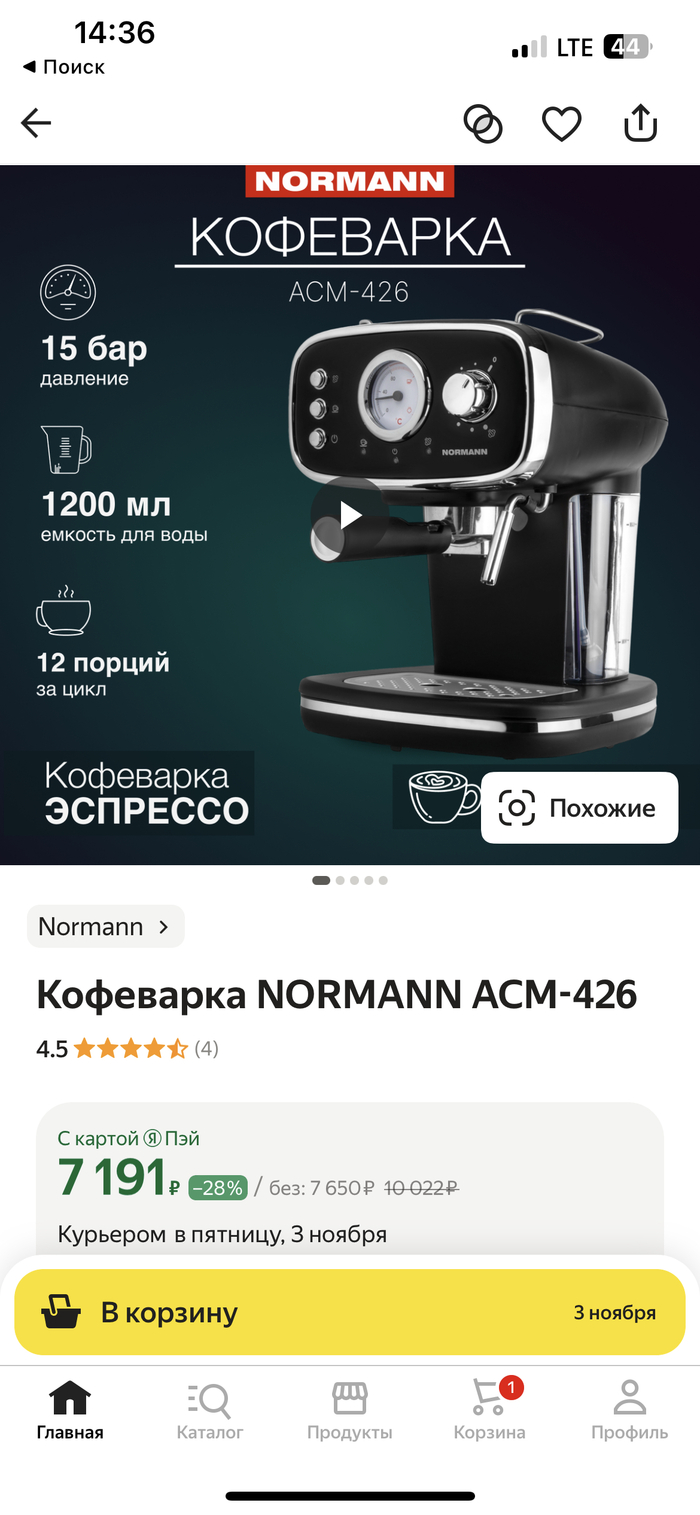Switch to the Главная tab
700x1515 pixels.
pos(70,1410)
